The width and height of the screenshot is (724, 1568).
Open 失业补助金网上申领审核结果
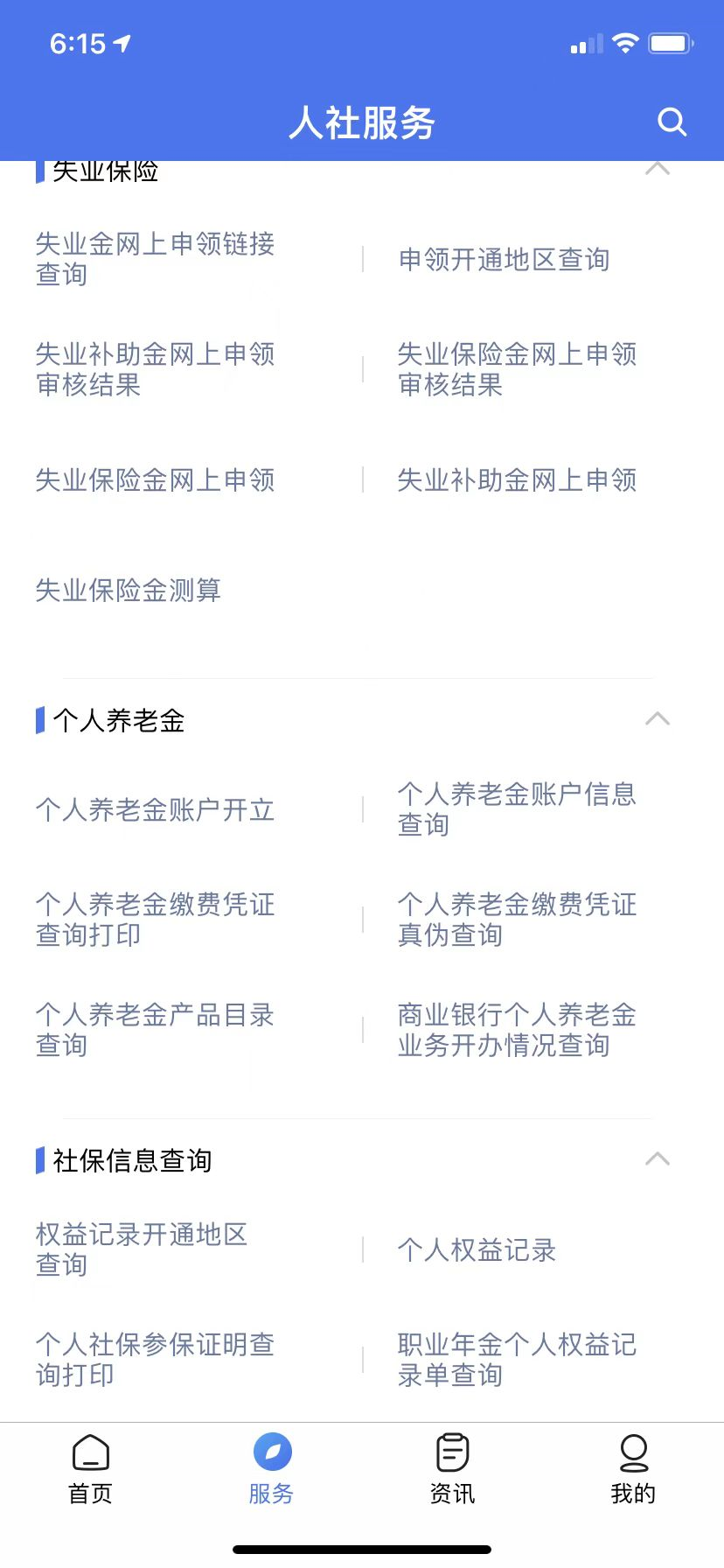(x=156, y=369)
